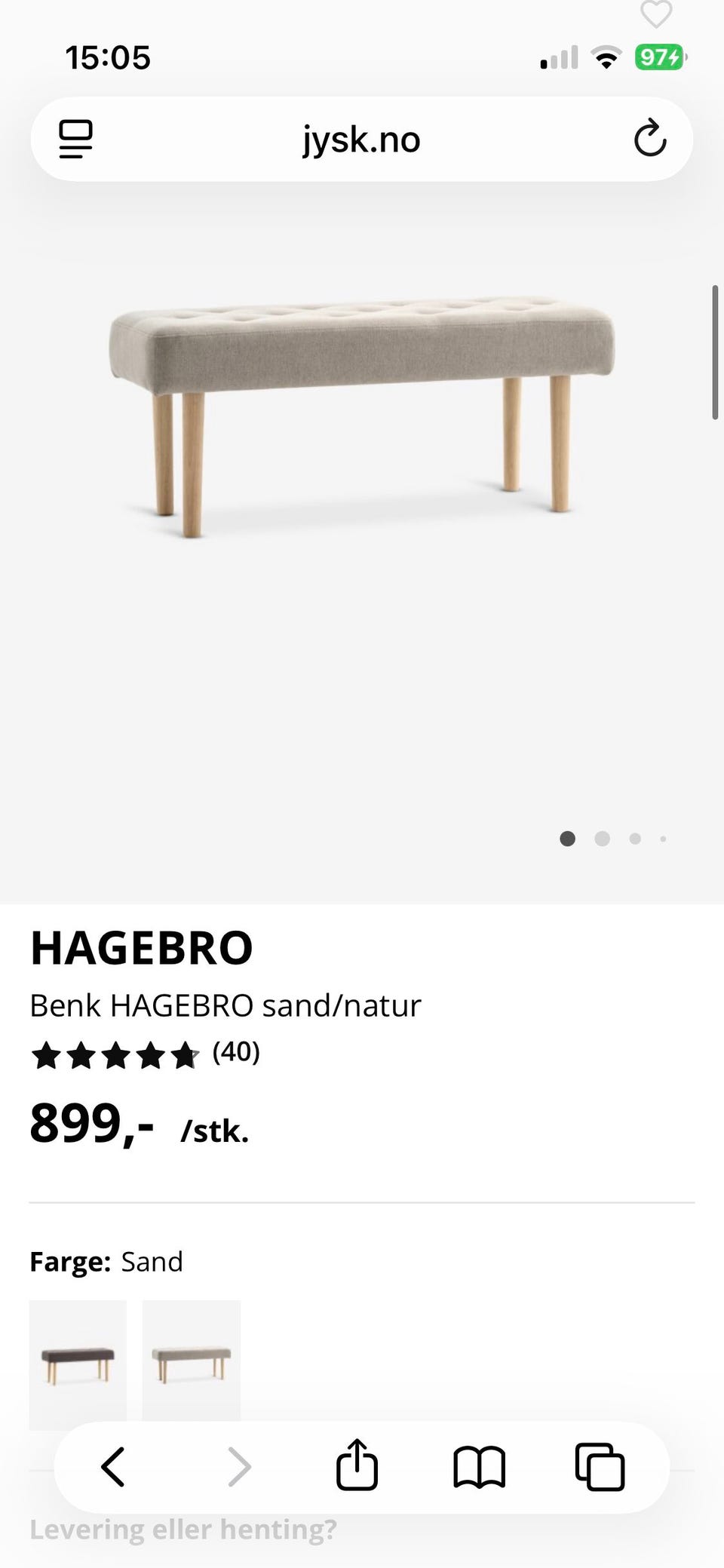Viewport: 724px width, 1568px height.
Task: Tap the Wi-Fi indicator in status bar
Action: click(606, 57)
